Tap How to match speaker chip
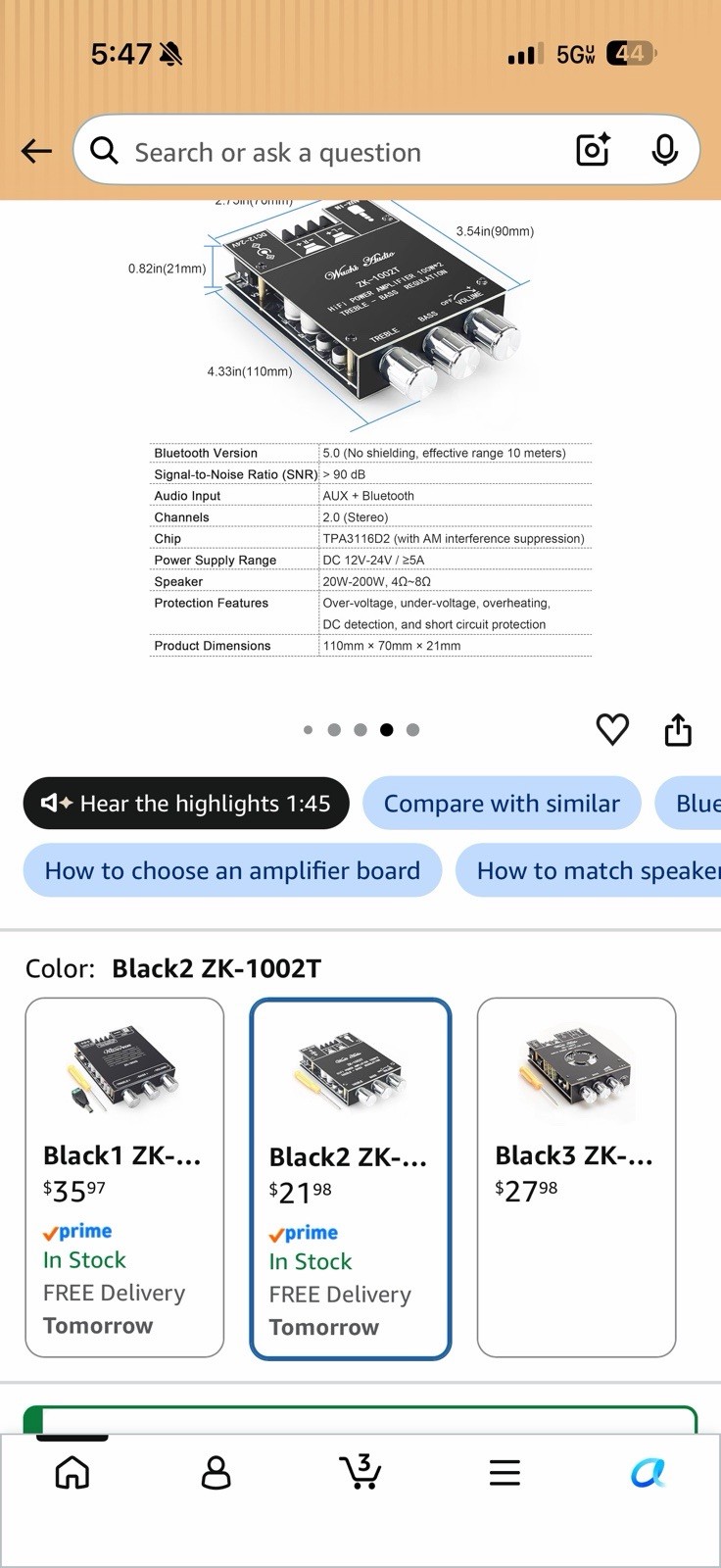Viewport: 721px width, 1568px height. point(589,870)
